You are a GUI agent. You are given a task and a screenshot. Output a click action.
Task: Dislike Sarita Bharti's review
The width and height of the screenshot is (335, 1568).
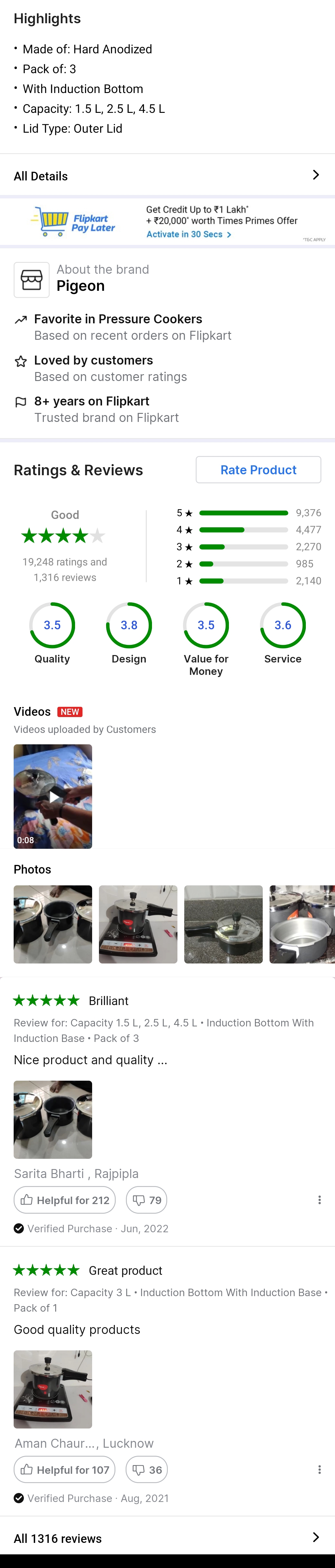(x=147, y=1200)
